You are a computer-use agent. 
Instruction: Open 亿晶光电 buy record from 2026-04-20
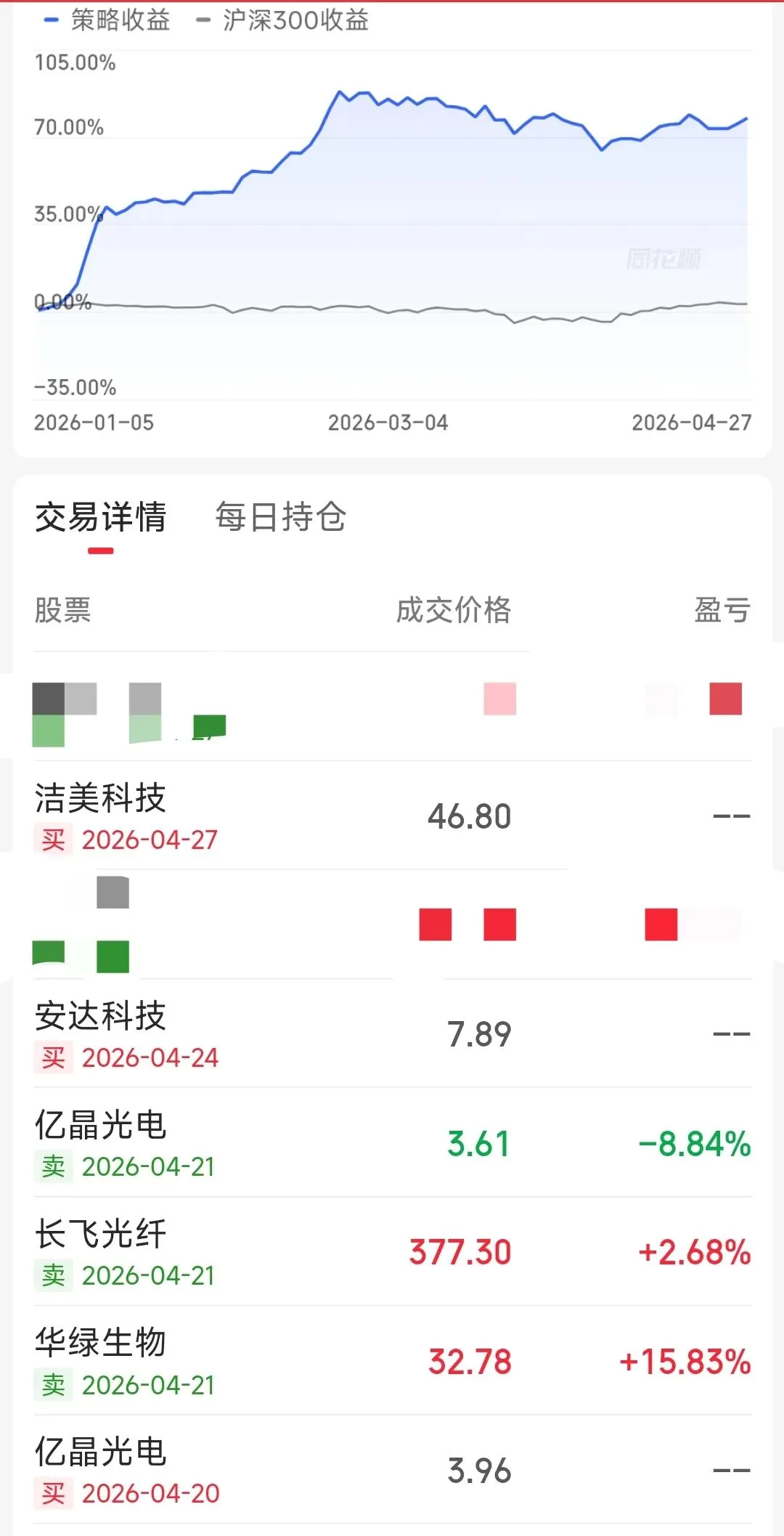(x=392, y=1470)
